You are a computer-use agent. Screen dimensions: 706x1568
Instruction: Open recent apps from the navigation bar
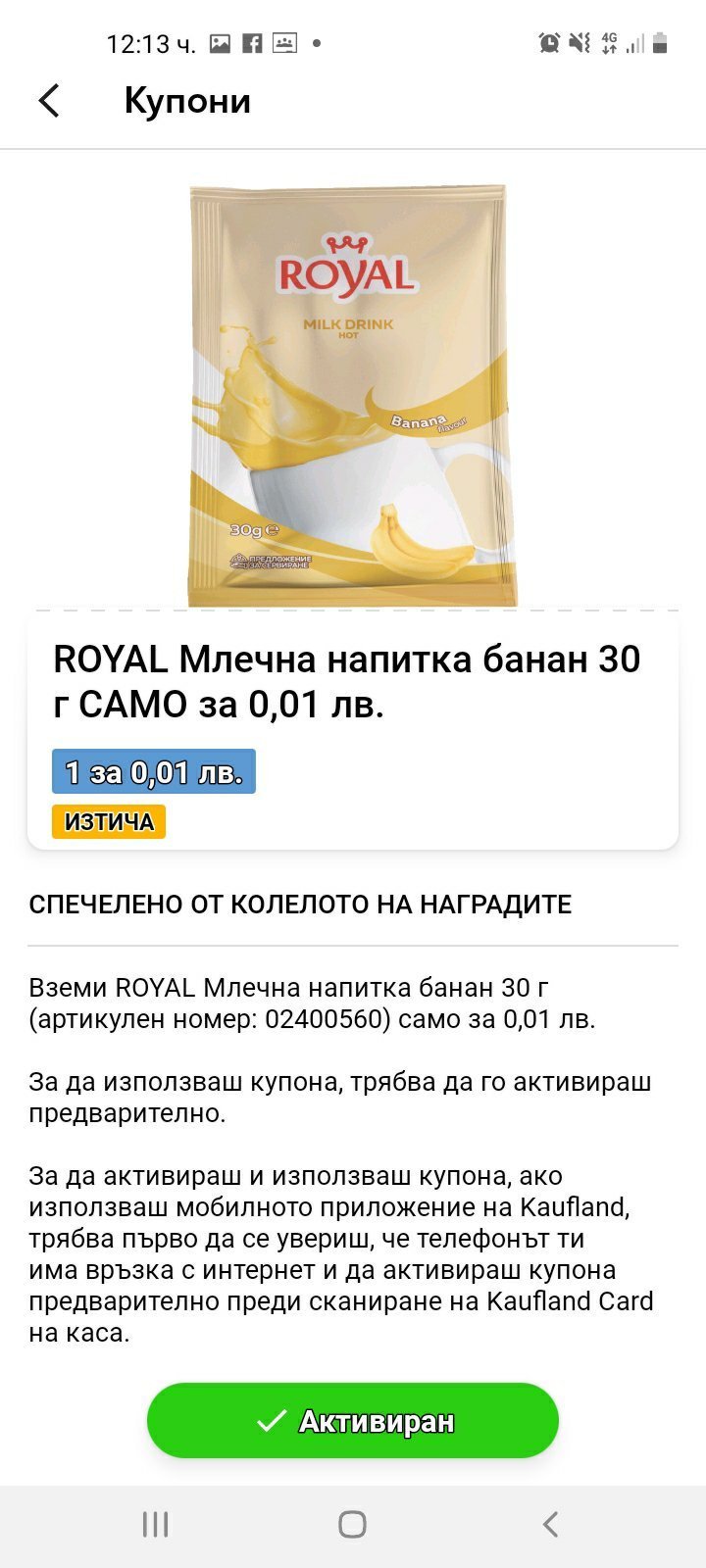pyautogui.click(x=156, y=1524)
